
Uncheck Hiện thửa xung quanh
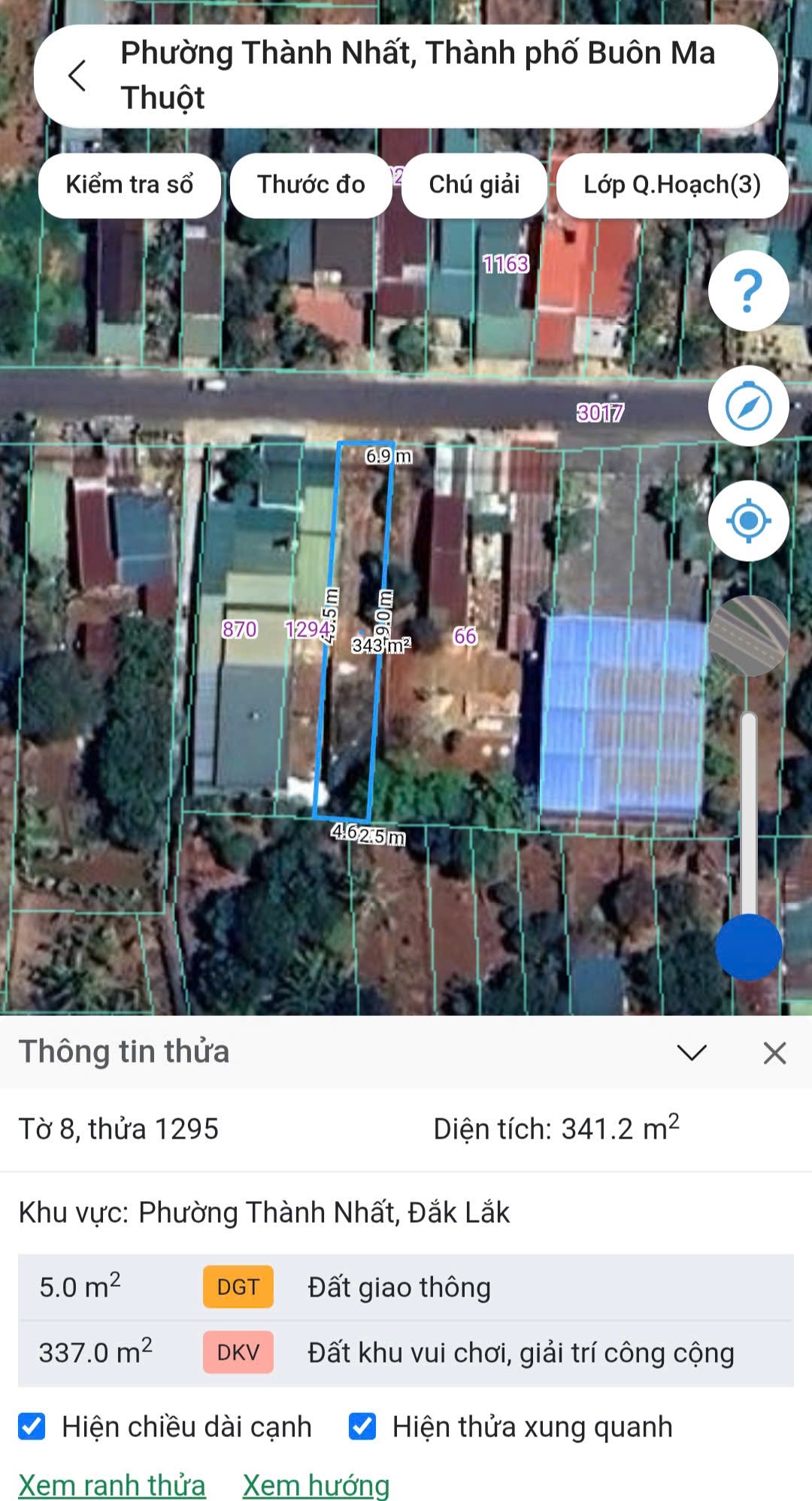tap(362, 1426)
